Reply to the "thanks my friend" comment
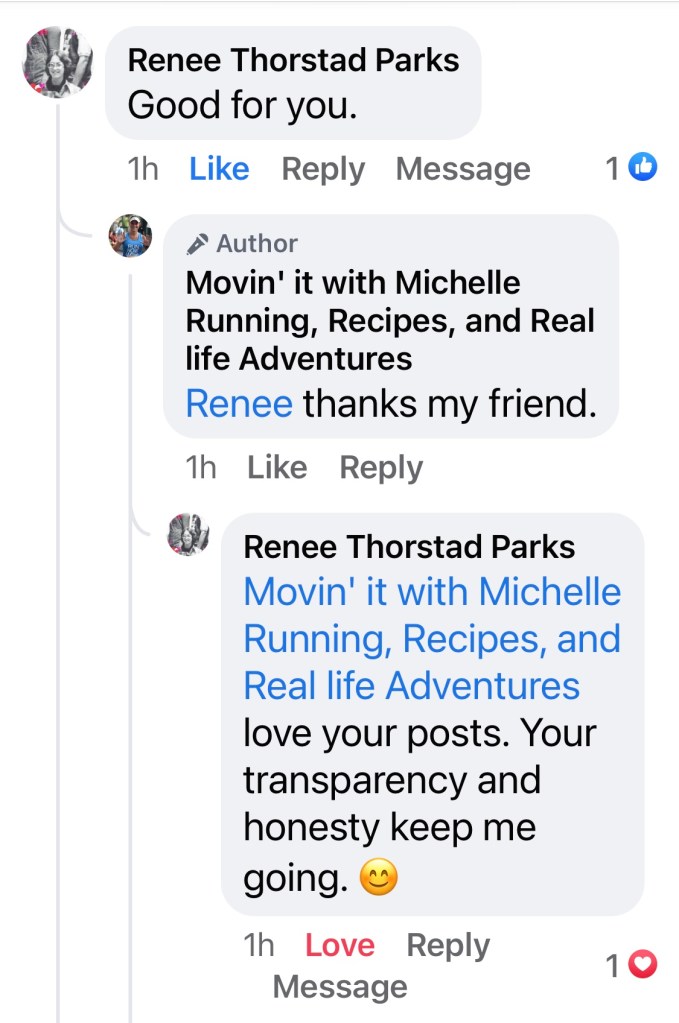This screenshot has height=1023, width=679. (x=381, y=467)
